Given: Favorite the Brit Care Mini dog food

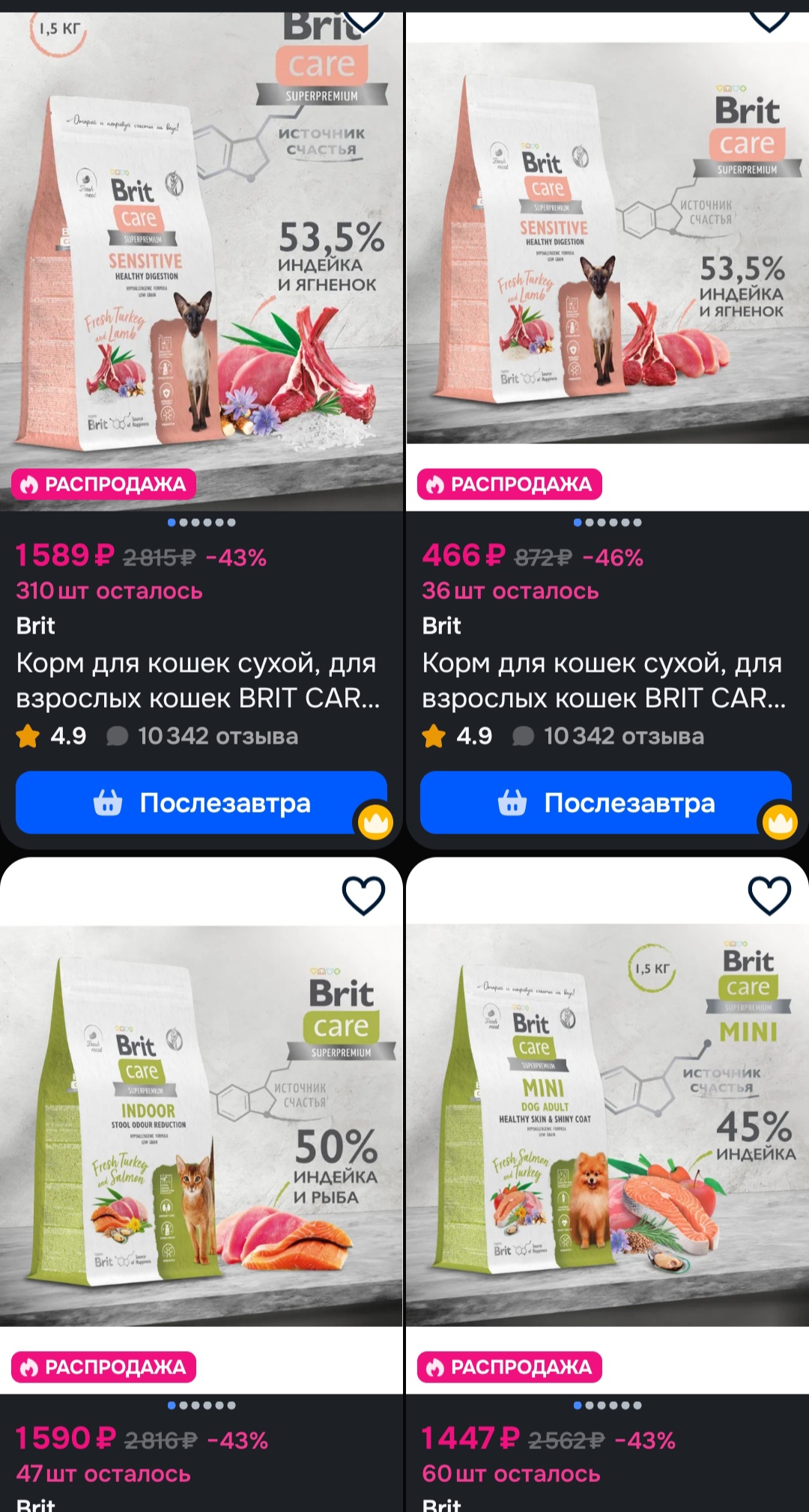Looking at the screenshot, I should pos(769,895).
